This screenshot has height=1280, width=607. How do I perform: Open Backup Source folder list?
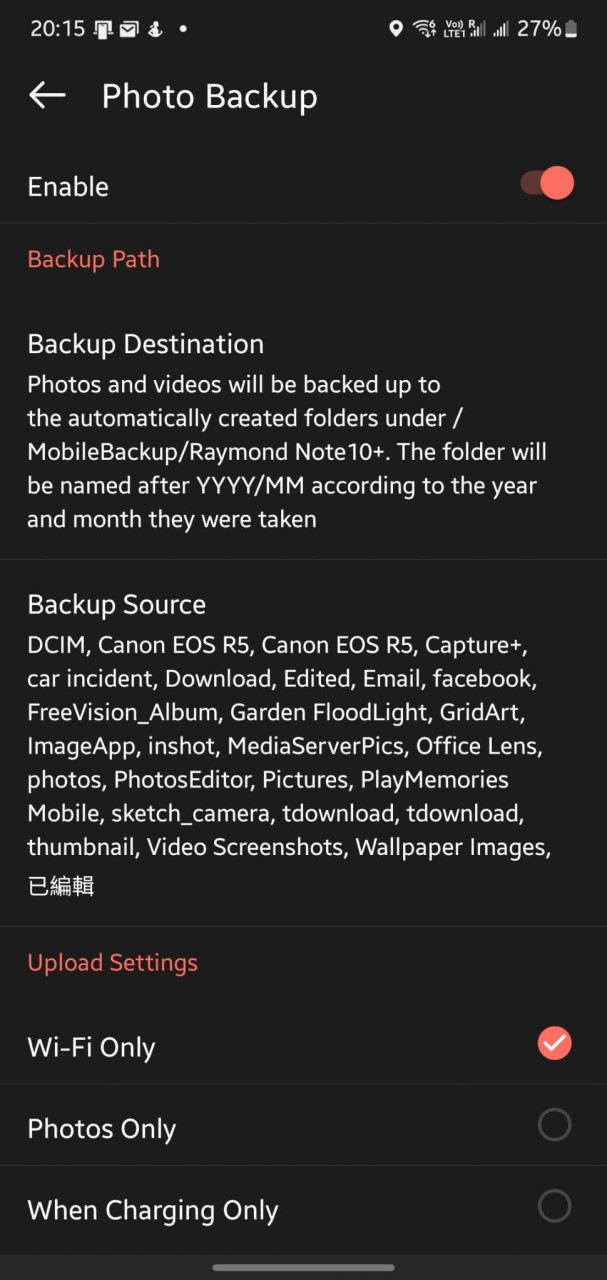303,745
